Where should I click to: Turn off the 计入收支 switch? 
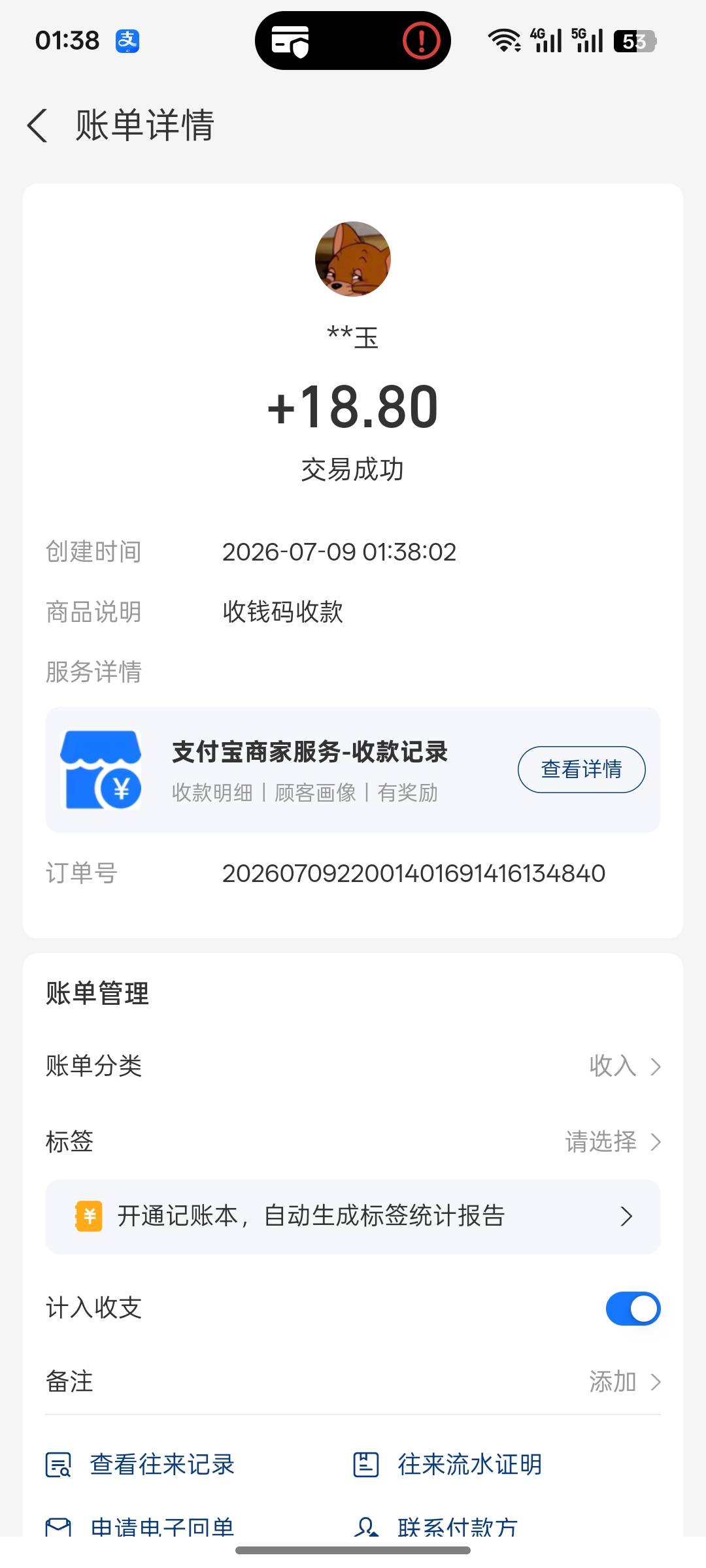(x=633, y=1308)
